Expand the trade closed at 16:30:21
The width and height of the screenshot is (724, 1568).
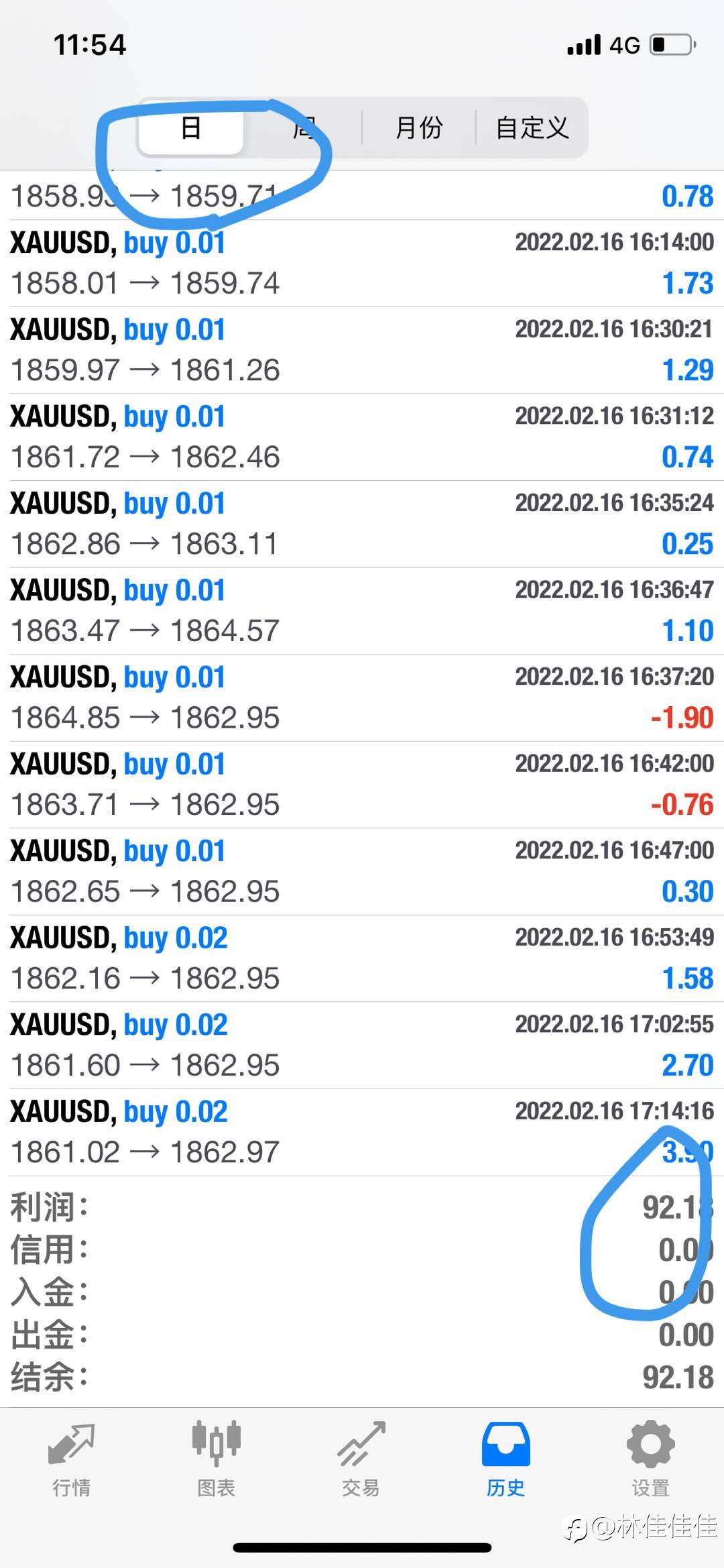[362, 351]
